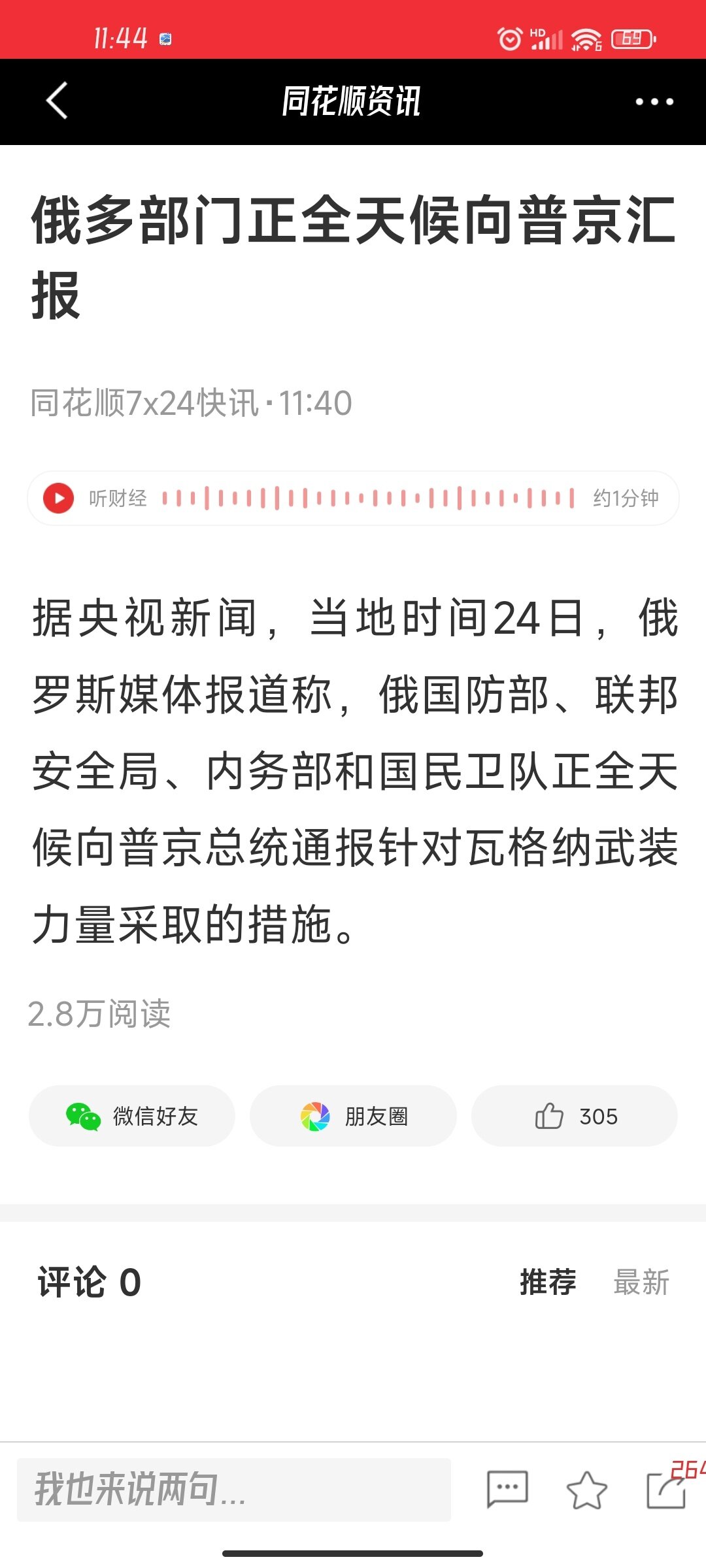This screenshot has width=706, height=1568.
Task: Open the share icon at bottom
Action: coord(666,1490)
